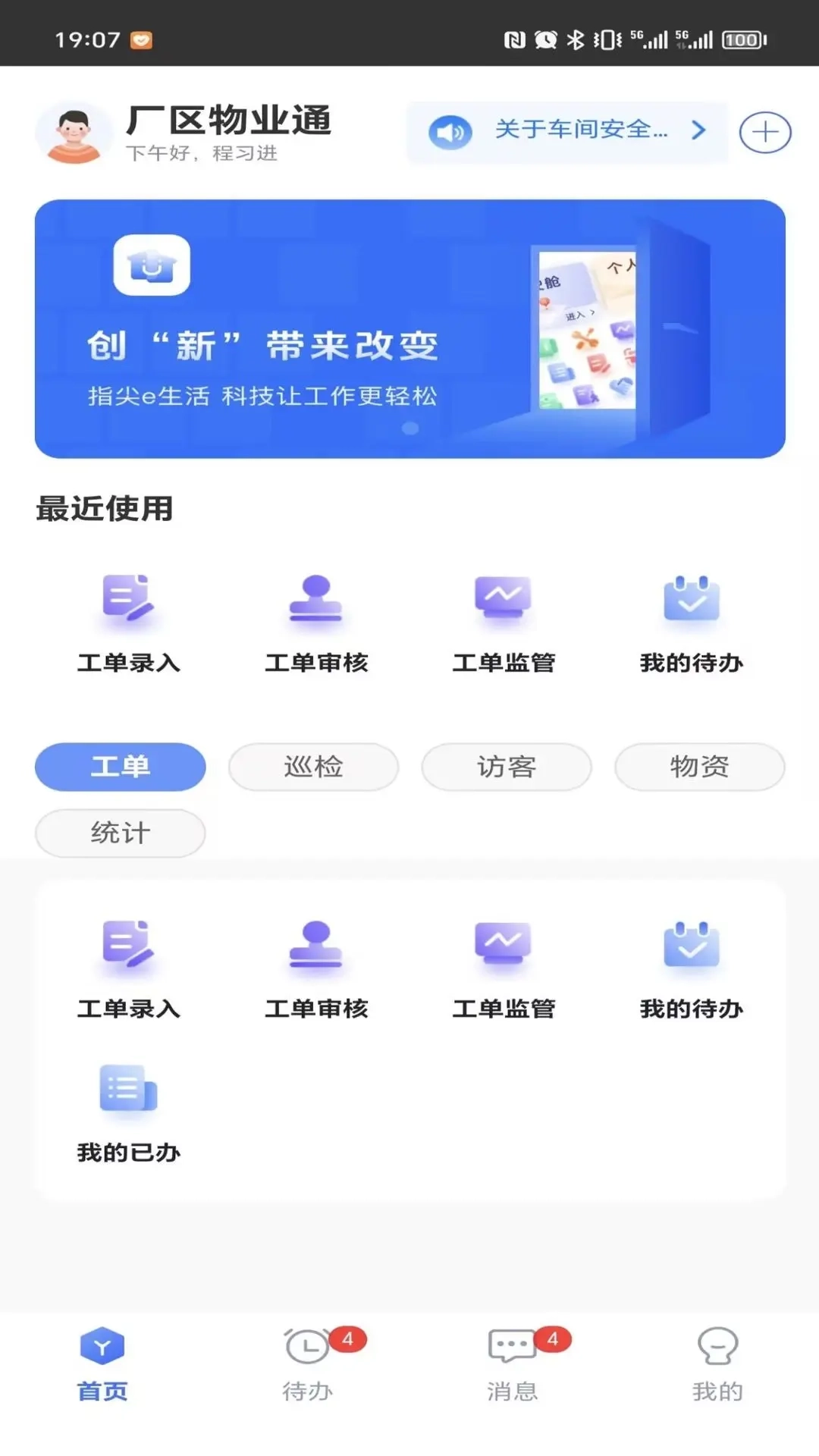Activate the 物资 supplies category
This screenshot has width=819, height=1456.
pyautogui.click(x=699, y=767)
